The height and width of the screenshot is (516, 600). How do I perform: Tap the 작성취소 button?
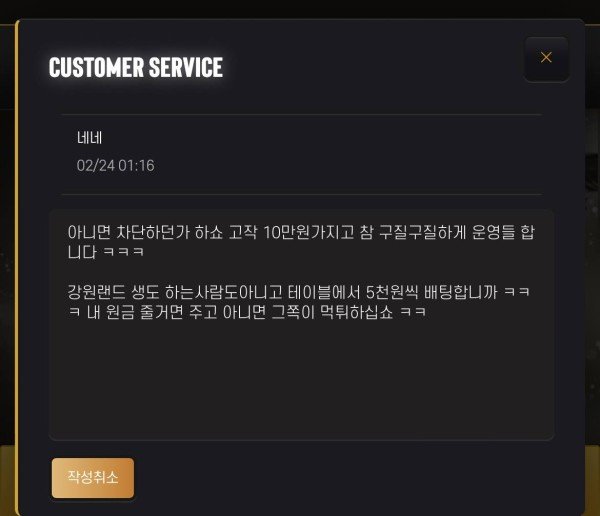pos(92,478)
